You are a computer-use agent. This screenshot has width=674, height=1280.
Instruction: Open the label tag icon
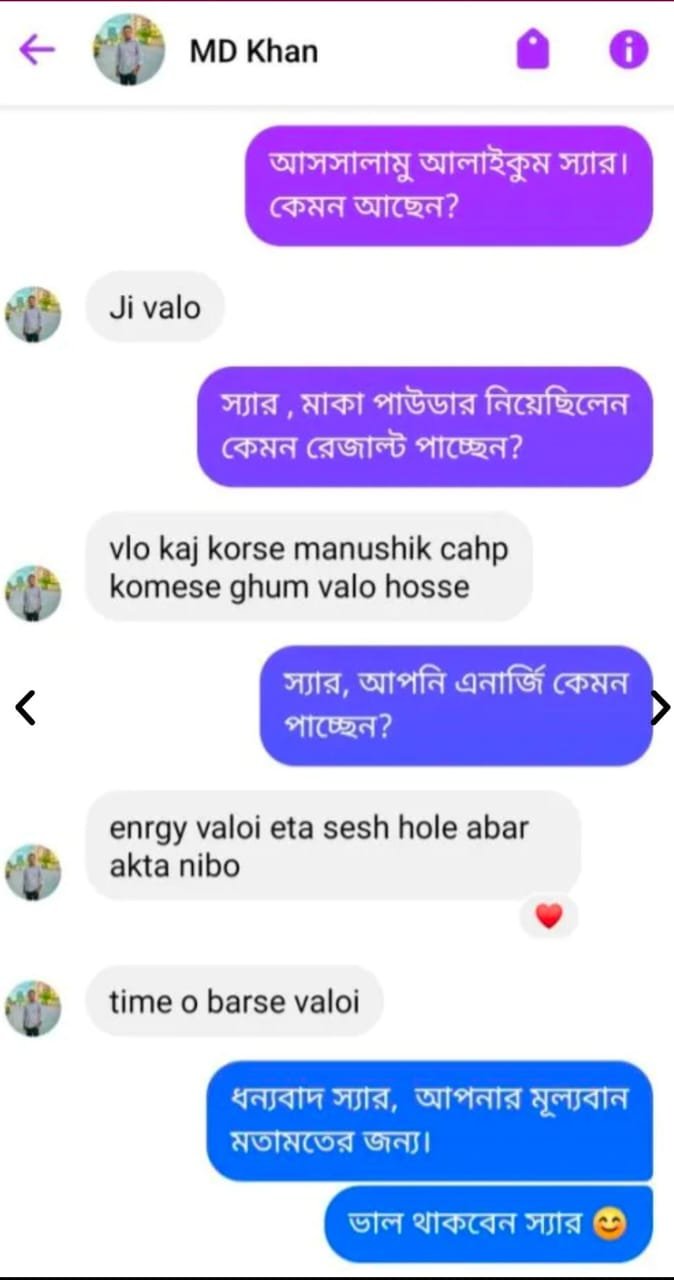click(x=533, y=49)
